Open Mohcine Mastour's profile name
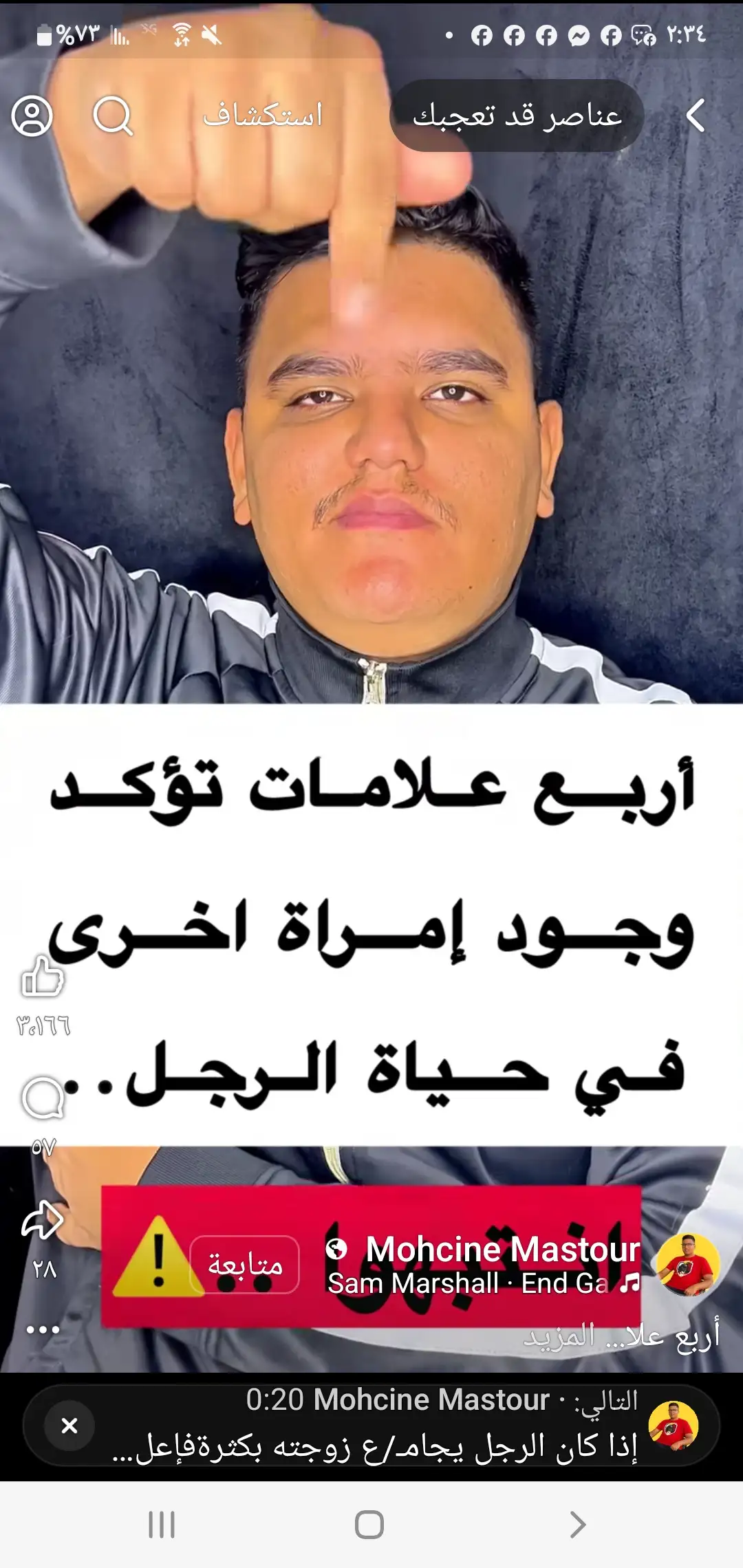Screen dimensions: 743x1568 tap(503, 1249)
